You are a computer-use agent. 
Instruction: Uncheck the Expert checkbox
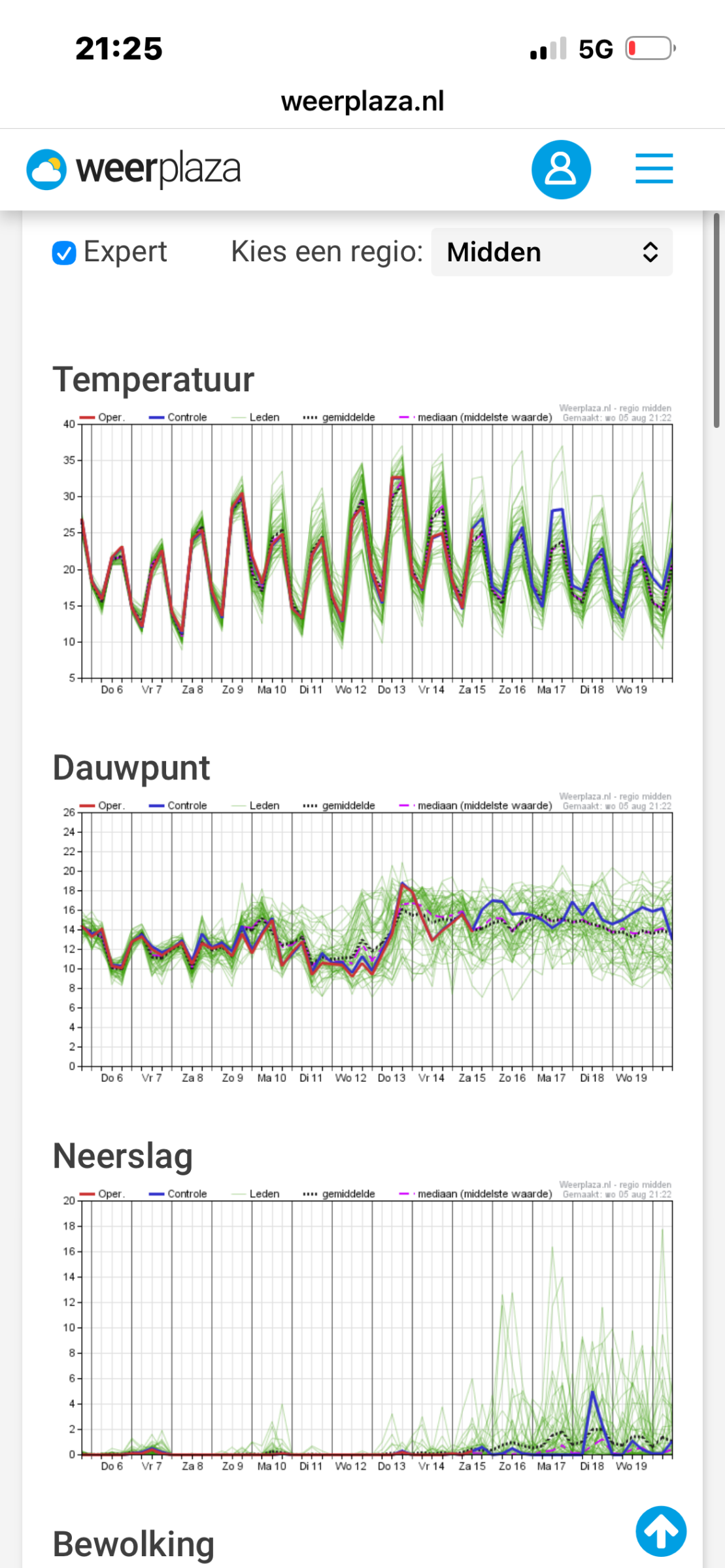[64, 253]
